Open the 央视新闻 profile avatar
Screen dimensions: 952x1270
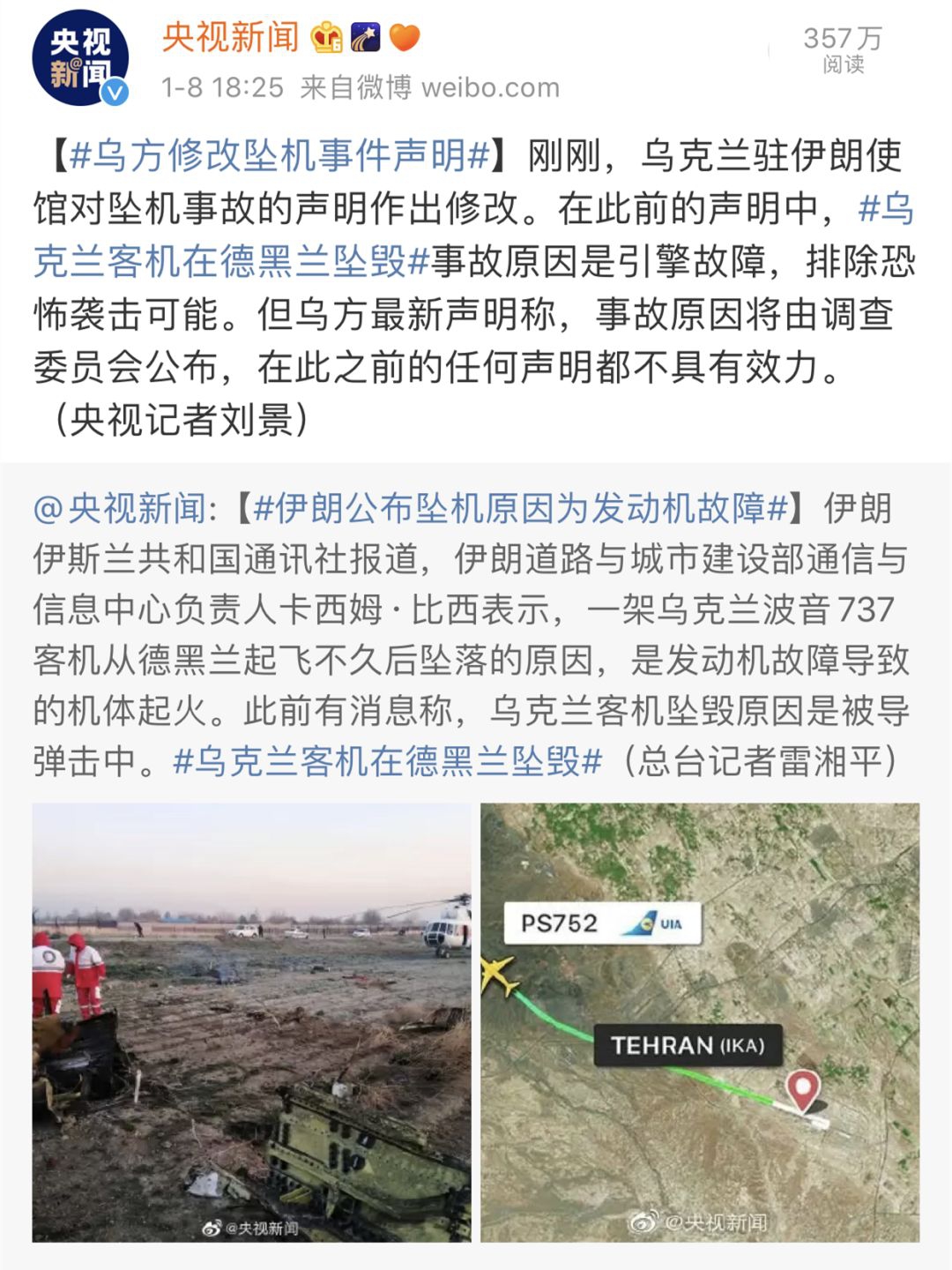tap(80, 59)
